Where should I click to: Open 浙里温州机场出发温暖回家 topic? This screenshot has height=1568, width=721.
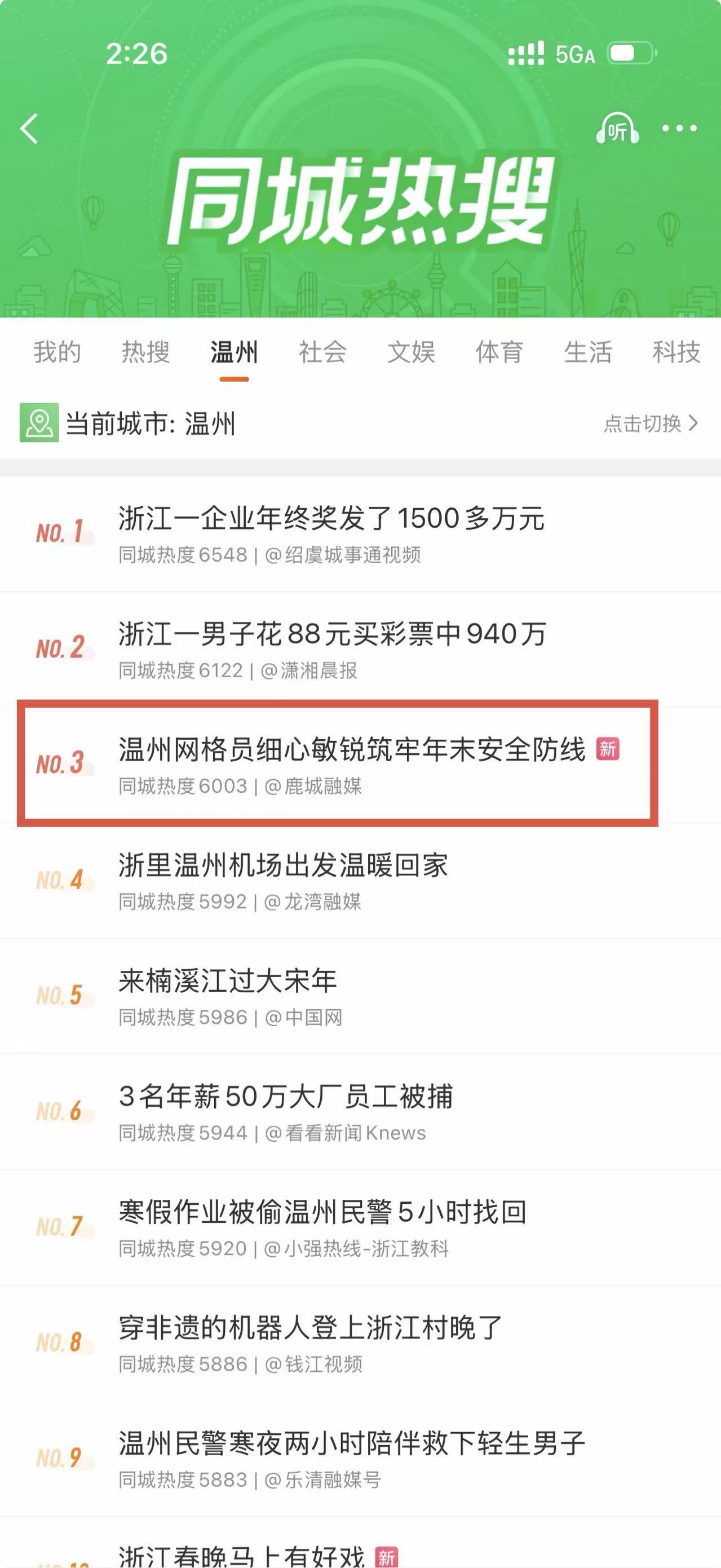283,865
